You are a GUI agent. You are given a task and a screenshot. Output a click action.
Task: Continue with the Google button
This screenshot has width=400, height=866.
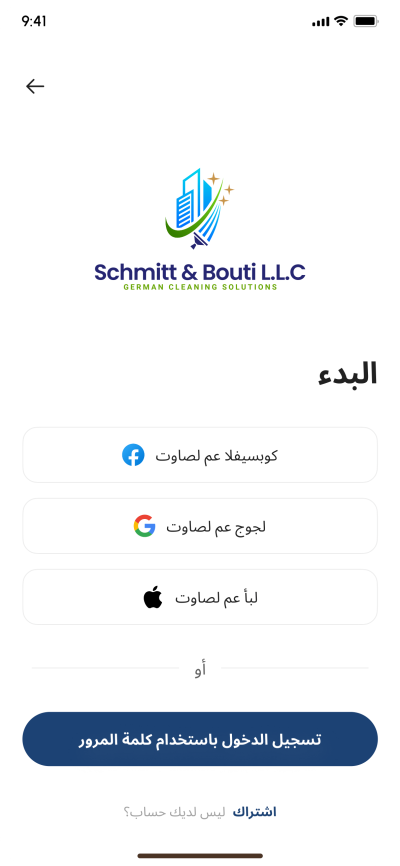coord(200,526)
